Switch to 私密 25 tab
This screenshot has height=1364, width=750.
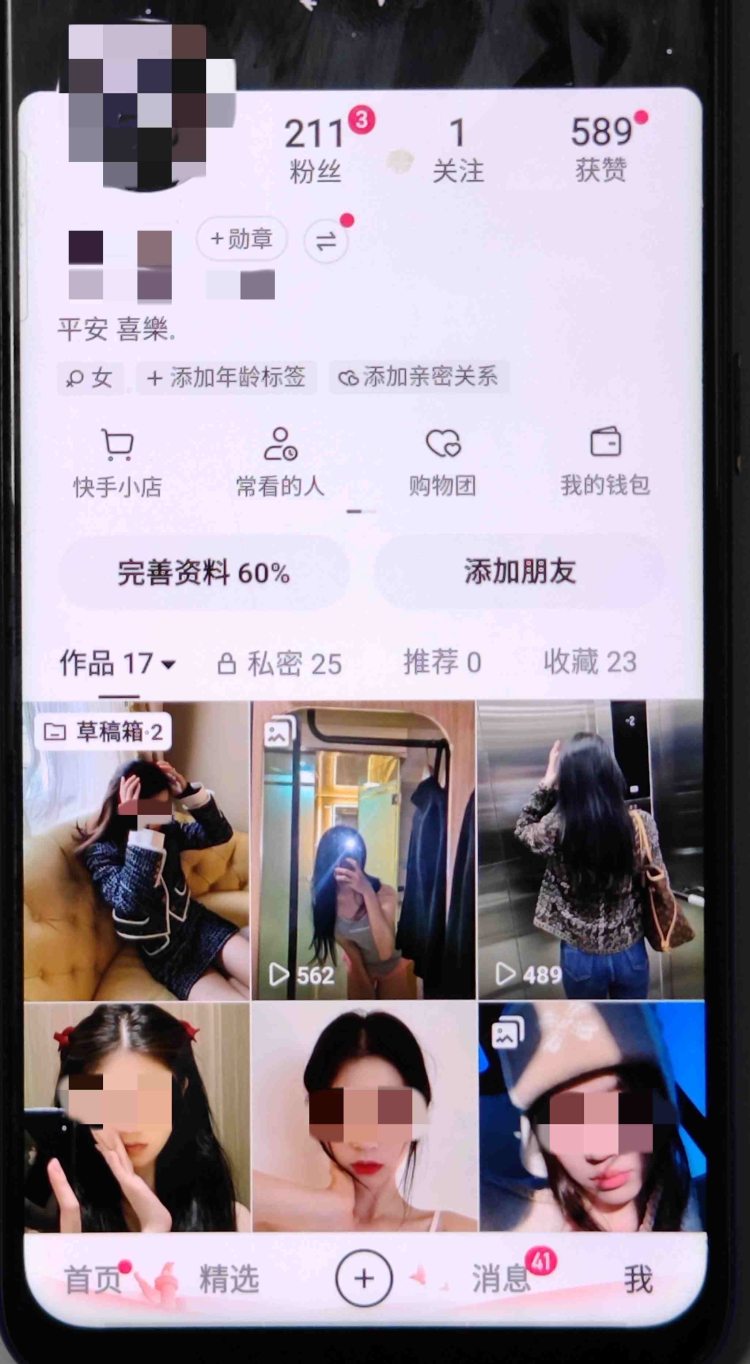tap(280, 663)
